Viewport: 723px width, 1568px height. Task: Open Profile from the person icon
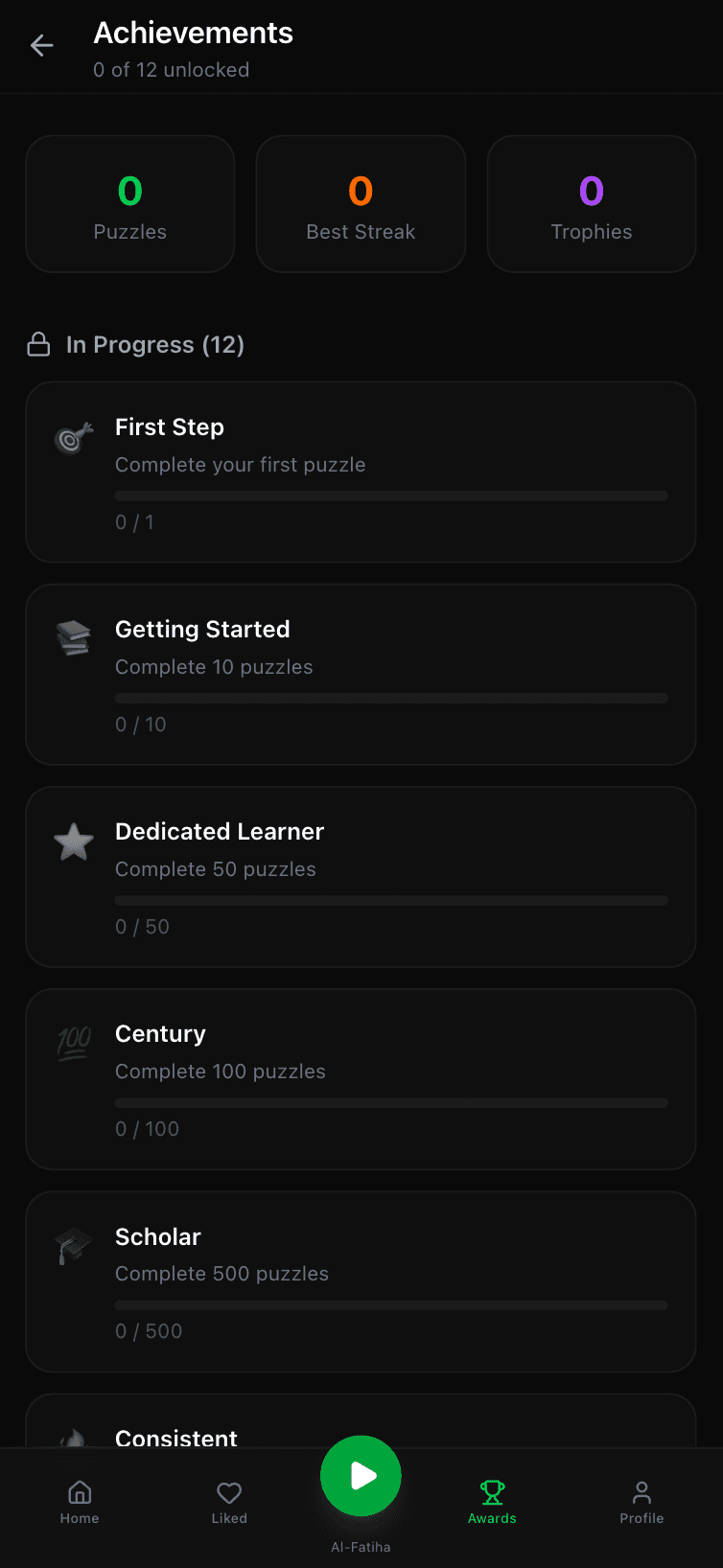click(641, 1492)
